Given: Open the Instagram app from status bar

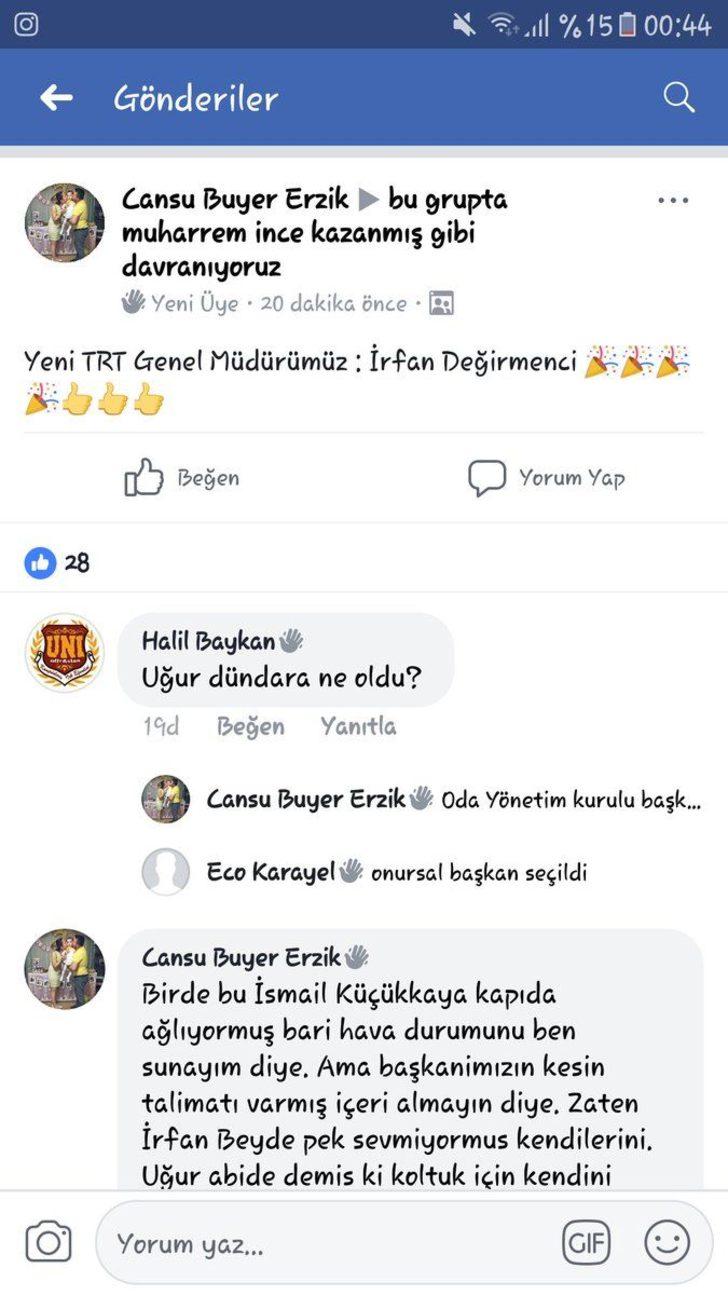Looking at the screenshot, I should [x=26, y=21].
